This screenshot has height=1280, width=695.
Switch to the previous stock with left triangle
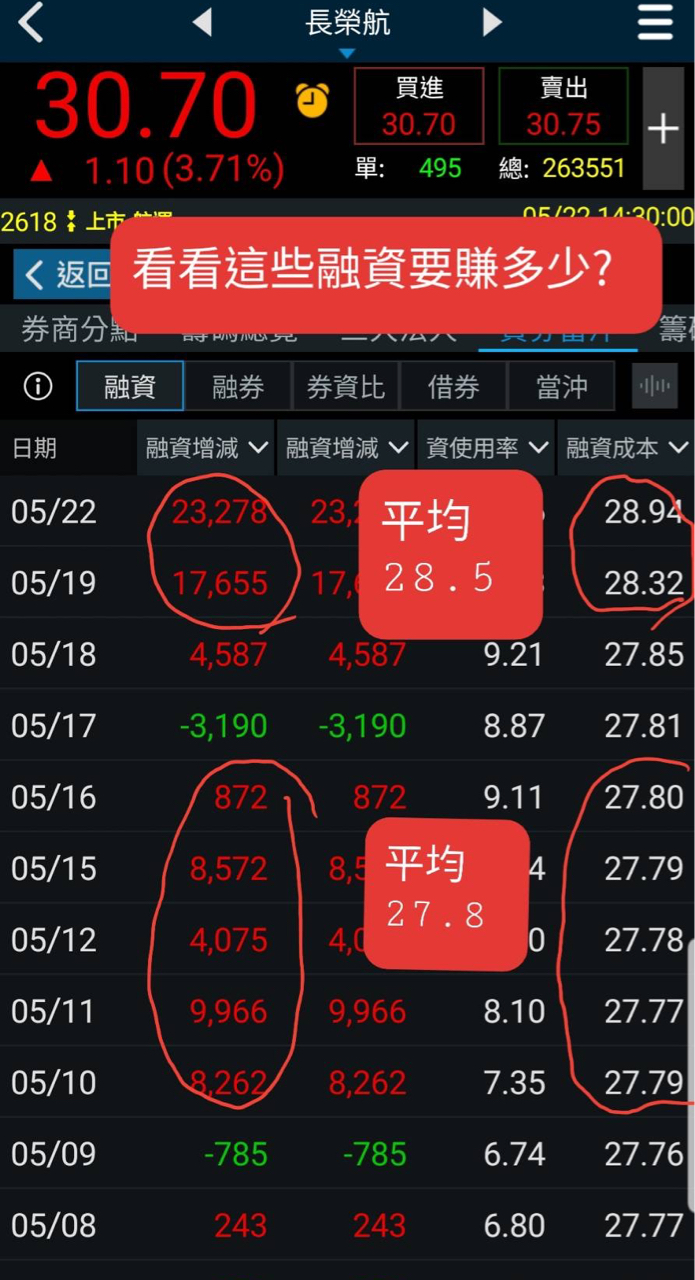tap(202, 22)
